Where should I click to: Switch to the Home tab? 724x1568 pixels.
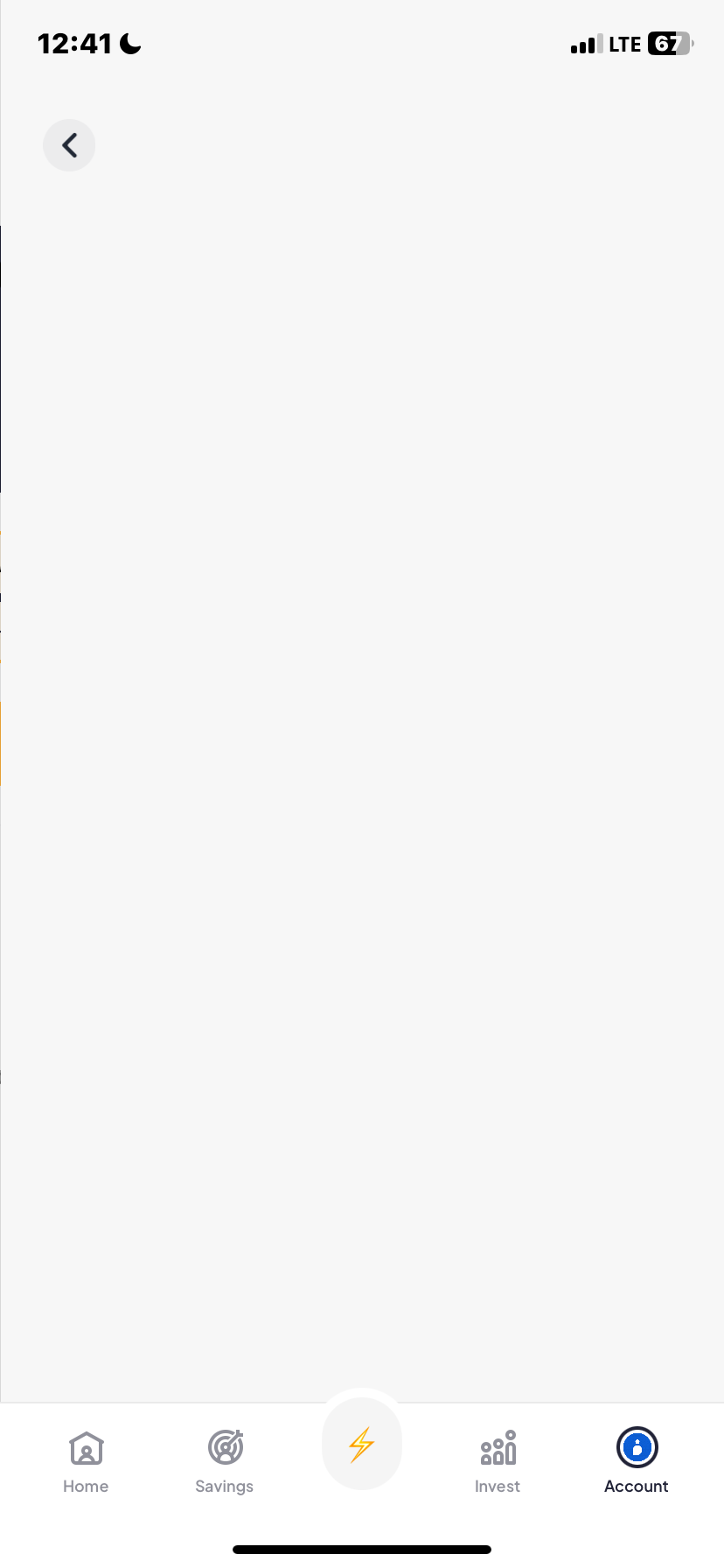[86, 1461]
